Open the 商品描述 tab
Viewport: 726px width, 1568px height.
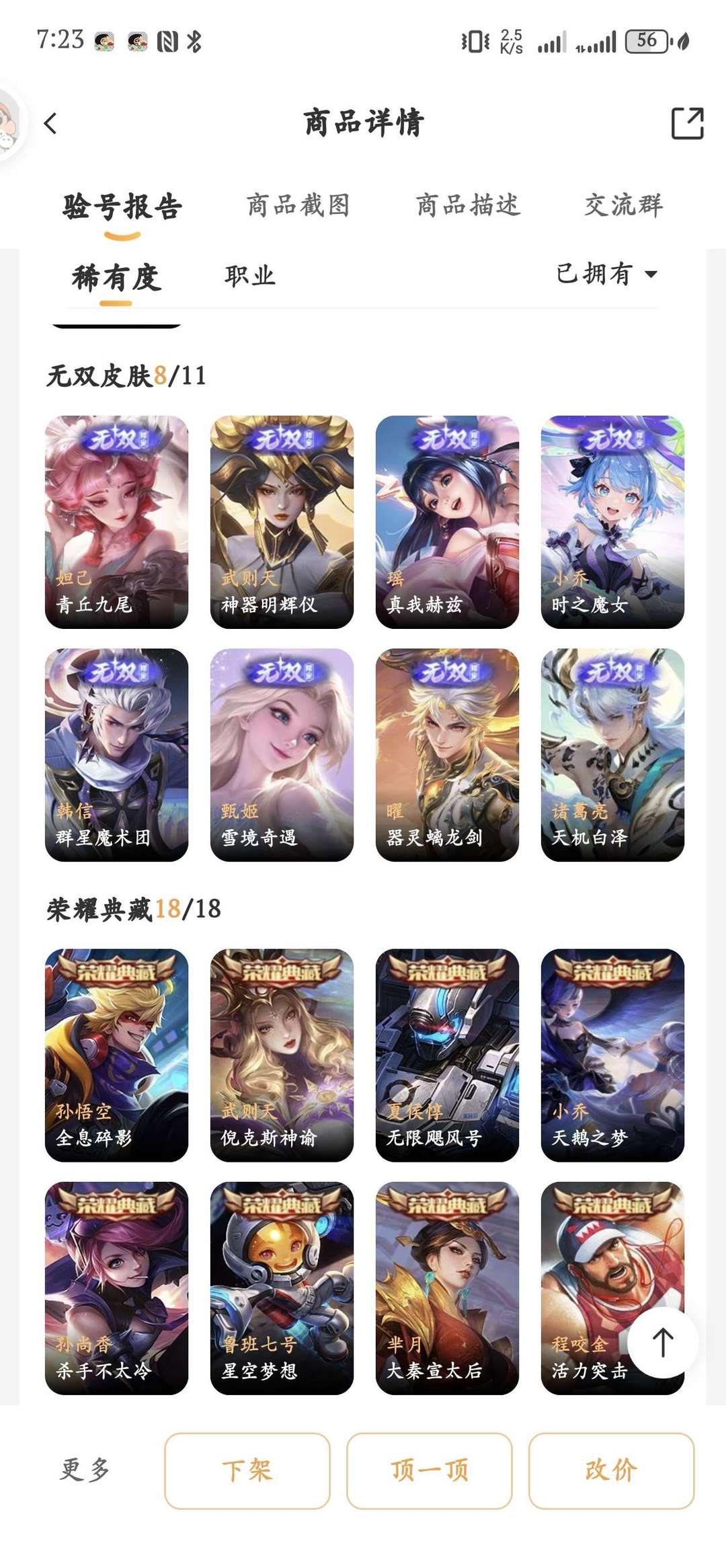tap(468, 205)
